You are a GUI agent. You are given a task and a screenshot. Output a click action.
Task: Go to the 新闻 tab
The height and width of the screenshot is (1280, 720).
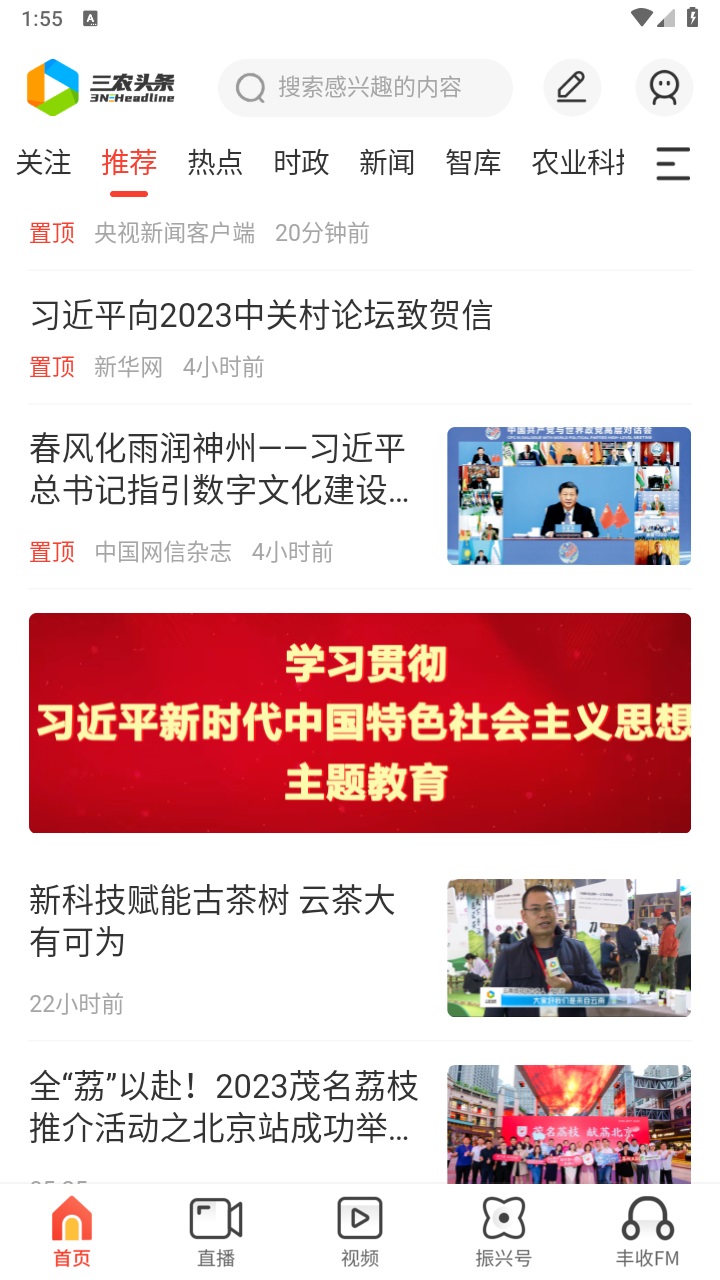point(387,162)
